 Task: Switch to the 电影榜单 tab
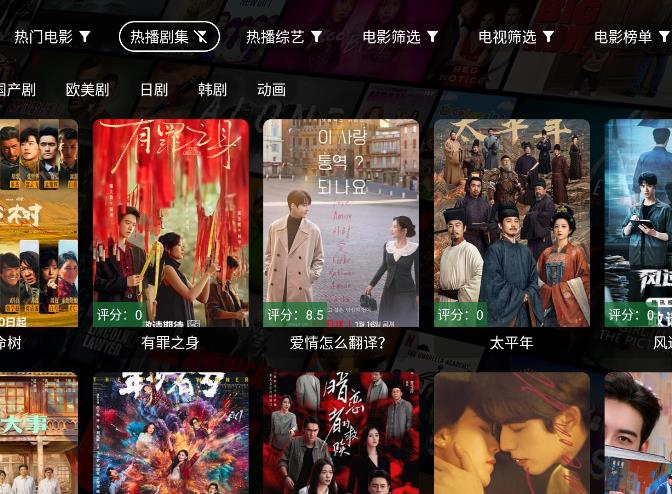(631, 37)
